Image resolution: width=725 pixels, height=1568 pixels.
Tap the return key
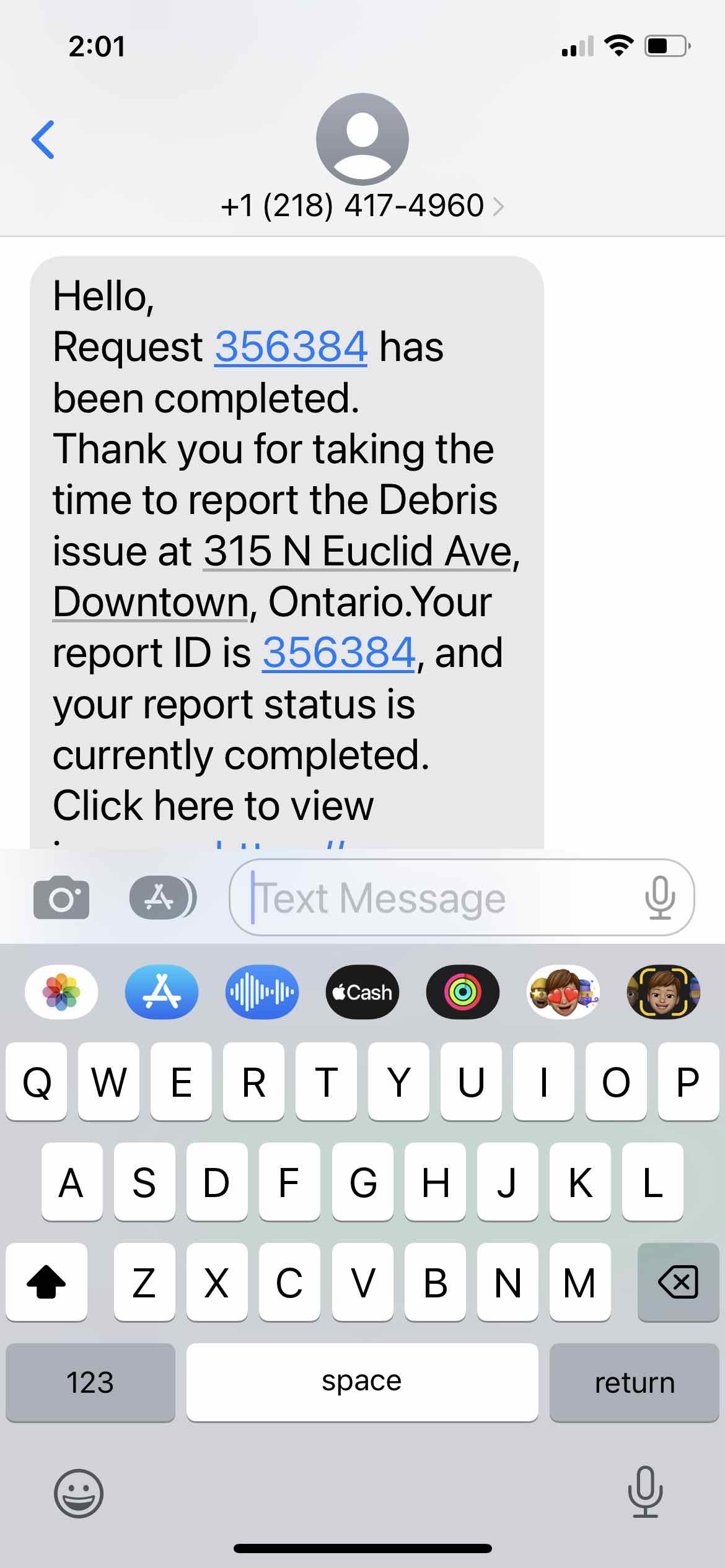(x=635, y=1382)
